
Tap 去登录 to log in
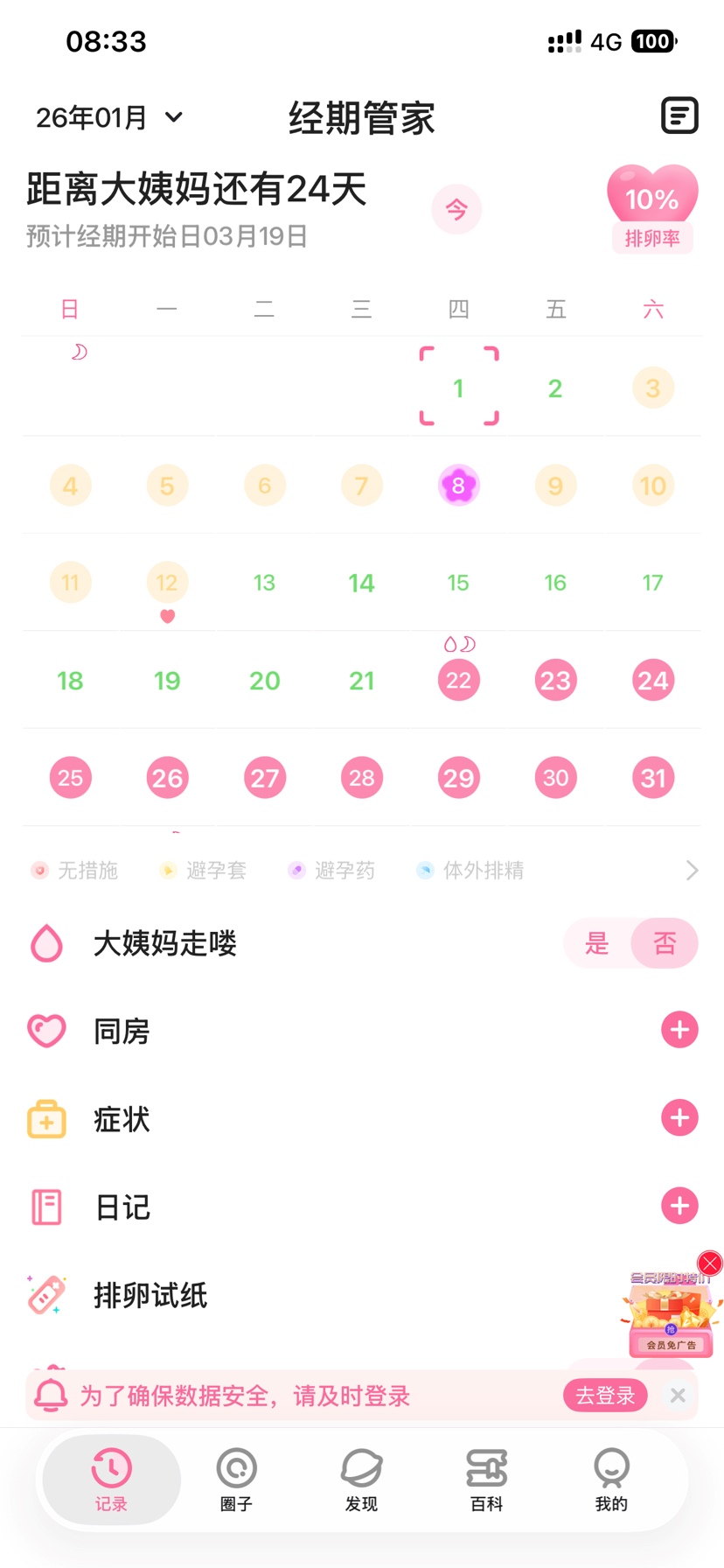[x=605, y=1396]
